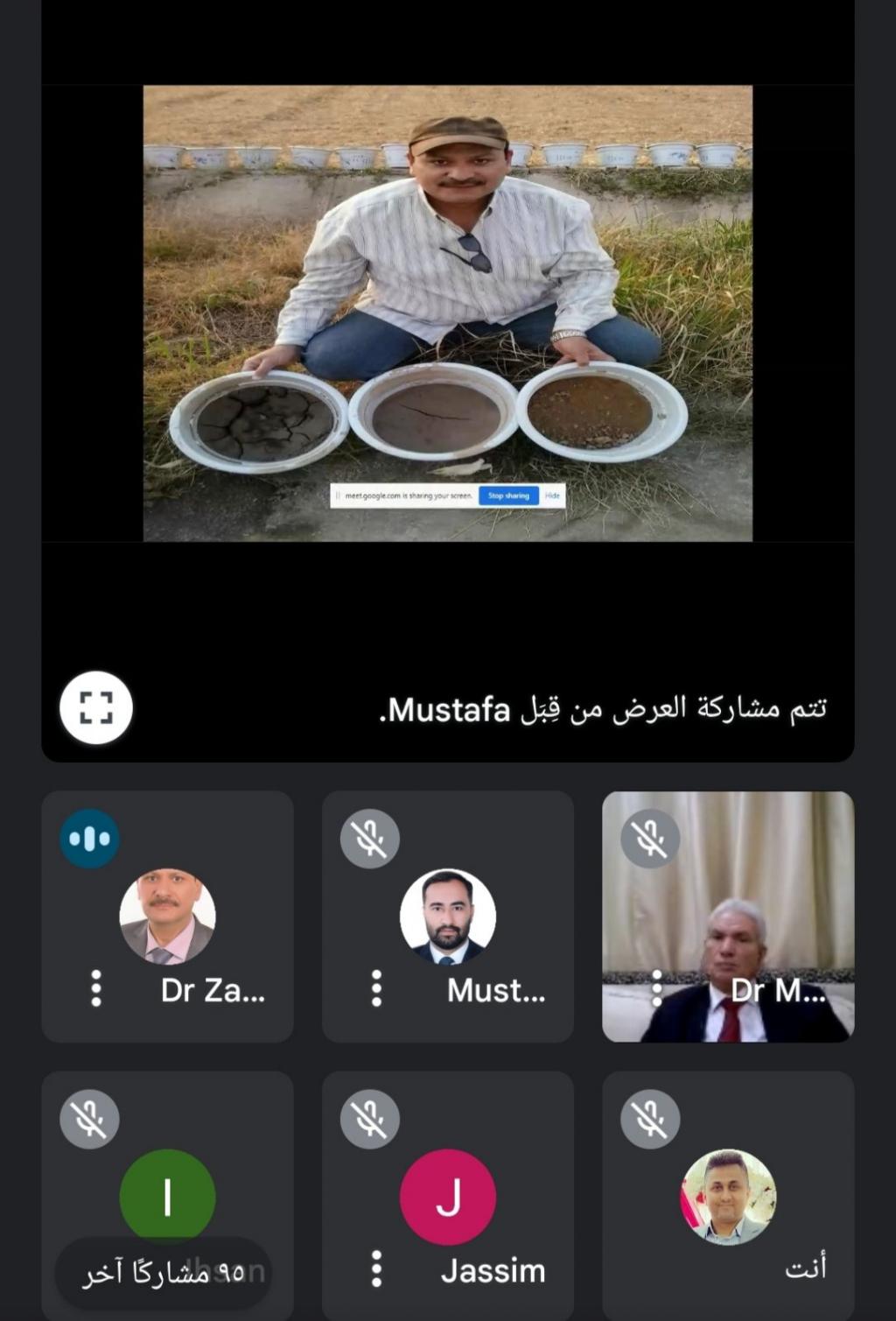Select your own participant tile

tap(728, 1196)
